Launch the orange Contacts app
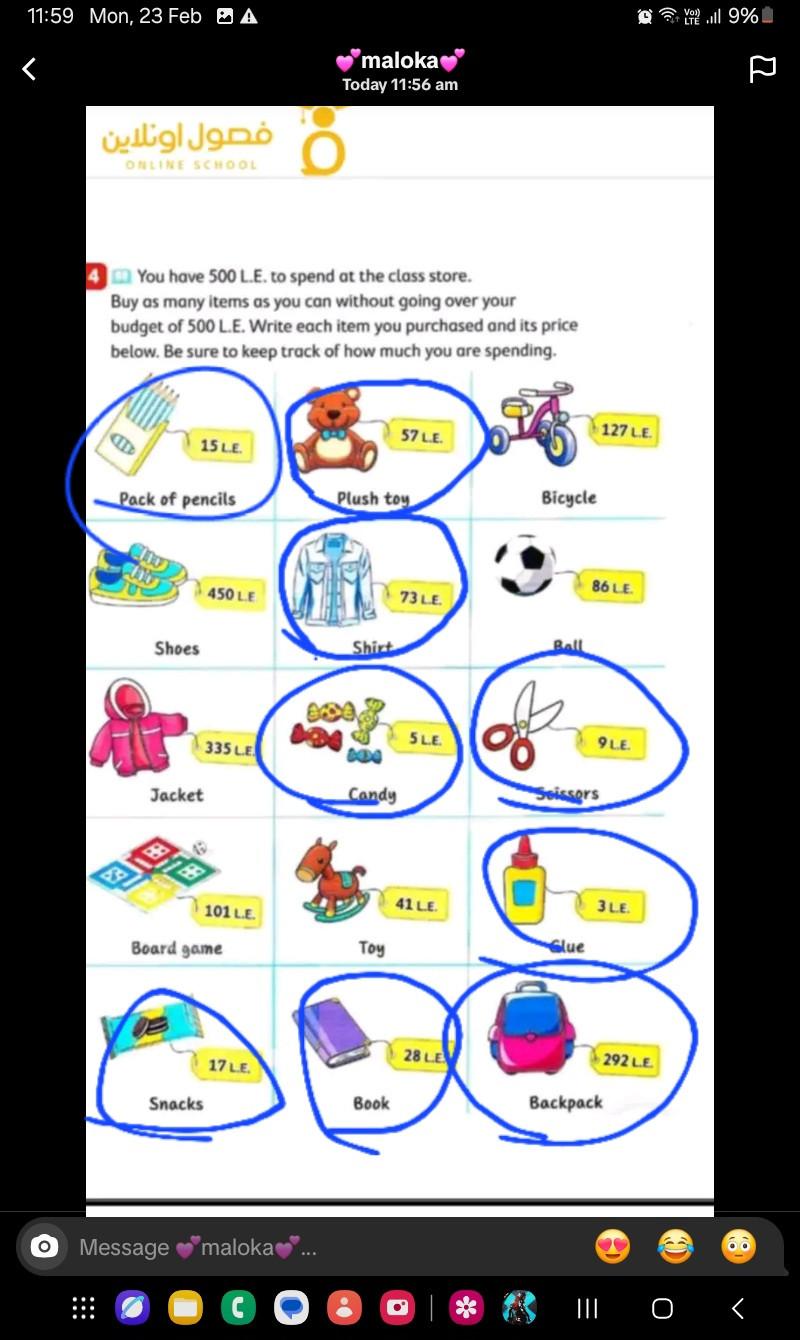800x1340 pixels. [x=344, y=1307]
